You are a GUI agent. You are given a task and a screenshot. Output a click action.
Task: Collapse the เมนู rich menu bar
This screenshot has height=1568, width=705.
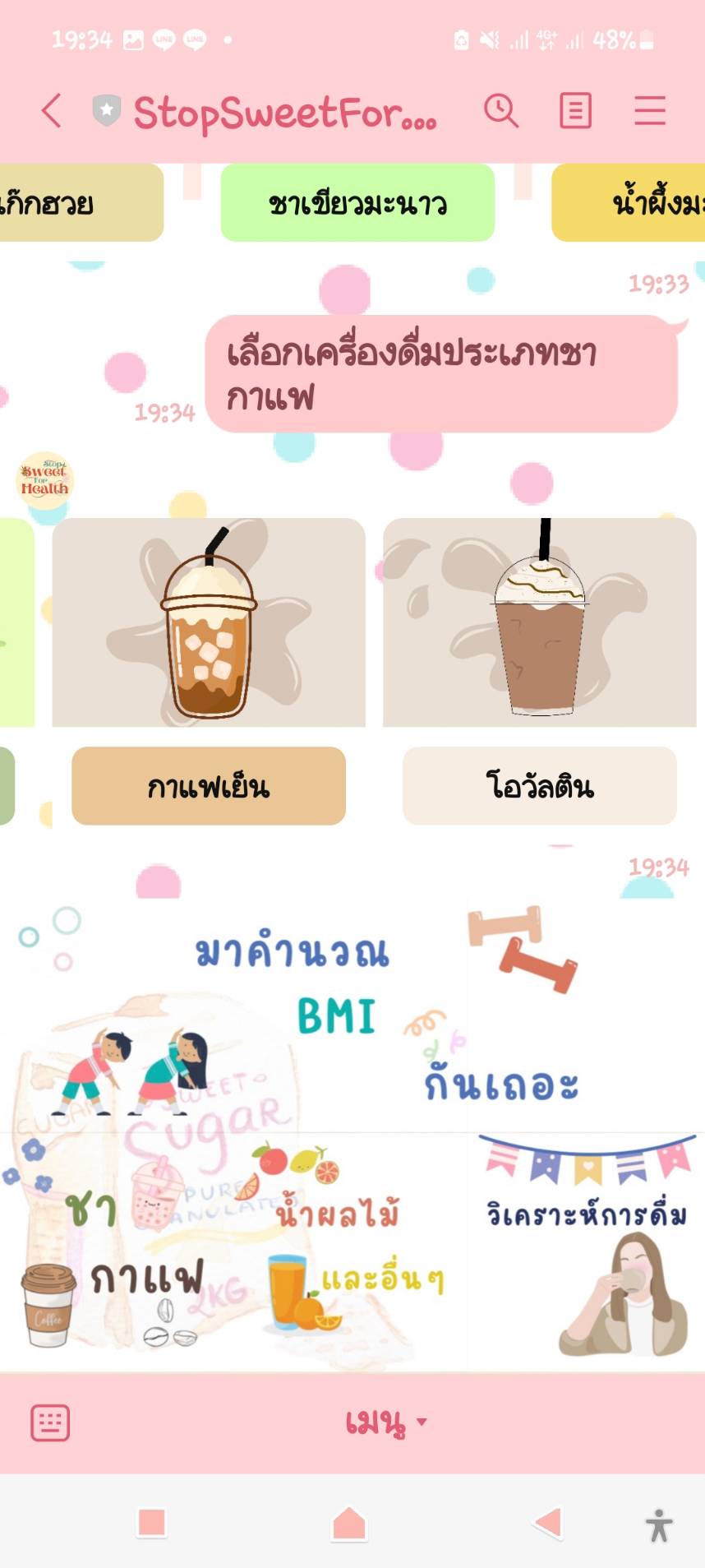385,1422
